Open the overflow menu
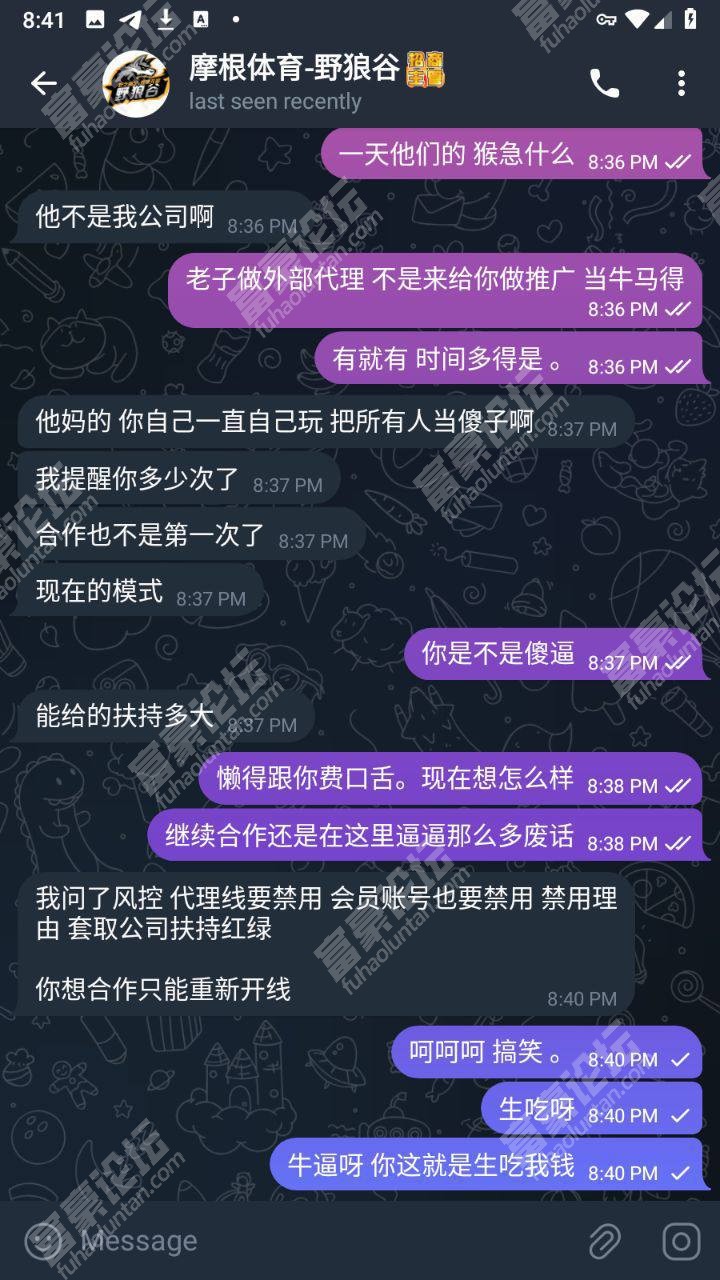720x1280 pixels. pos(681,83)
